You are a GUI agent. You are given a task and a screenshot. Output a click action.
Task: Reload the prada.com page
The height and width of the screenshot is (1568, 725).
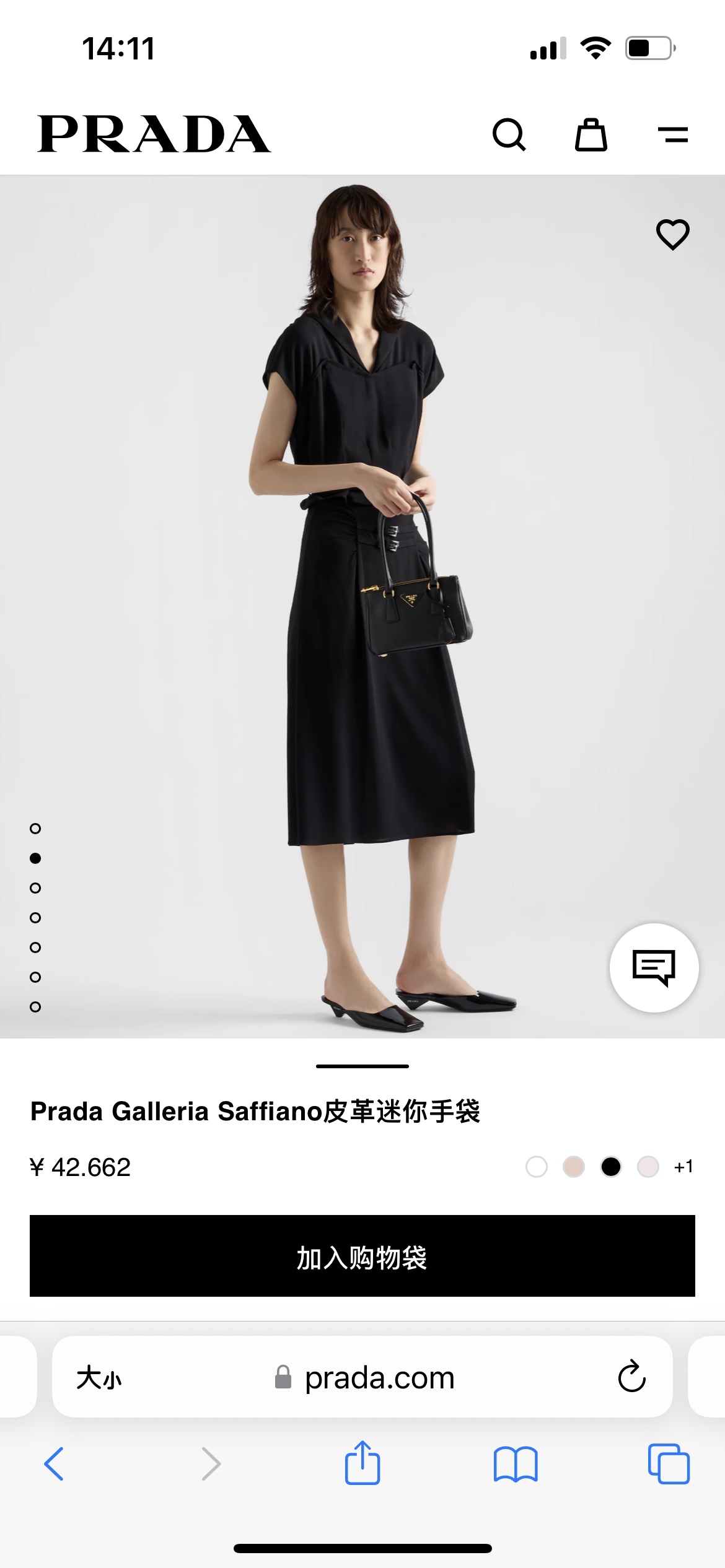pos(631,1377)
